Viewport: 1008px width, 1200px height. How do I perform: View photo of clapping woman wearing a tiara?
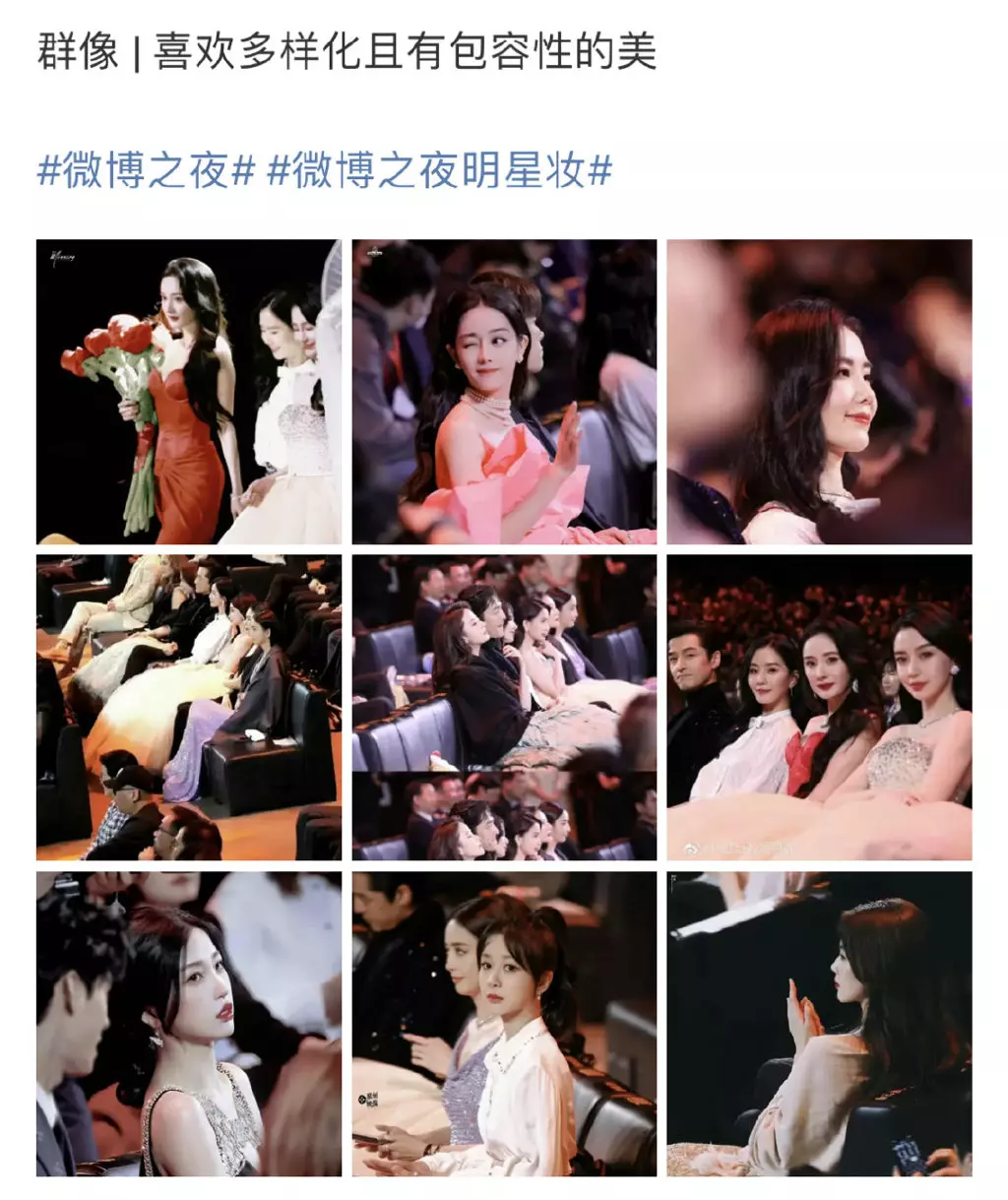click(x=819, y=1024)
